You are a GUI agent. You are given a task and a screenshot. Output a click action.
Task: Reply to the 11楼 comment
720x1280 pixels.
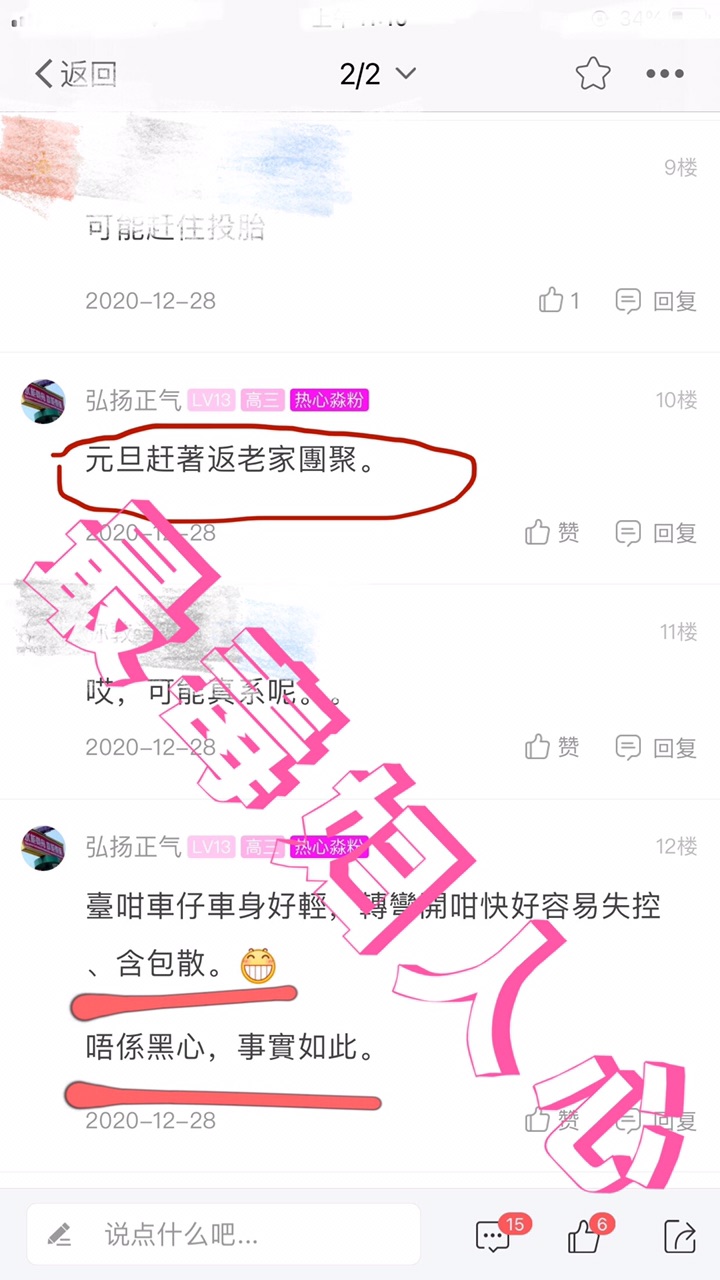(656, 747)
